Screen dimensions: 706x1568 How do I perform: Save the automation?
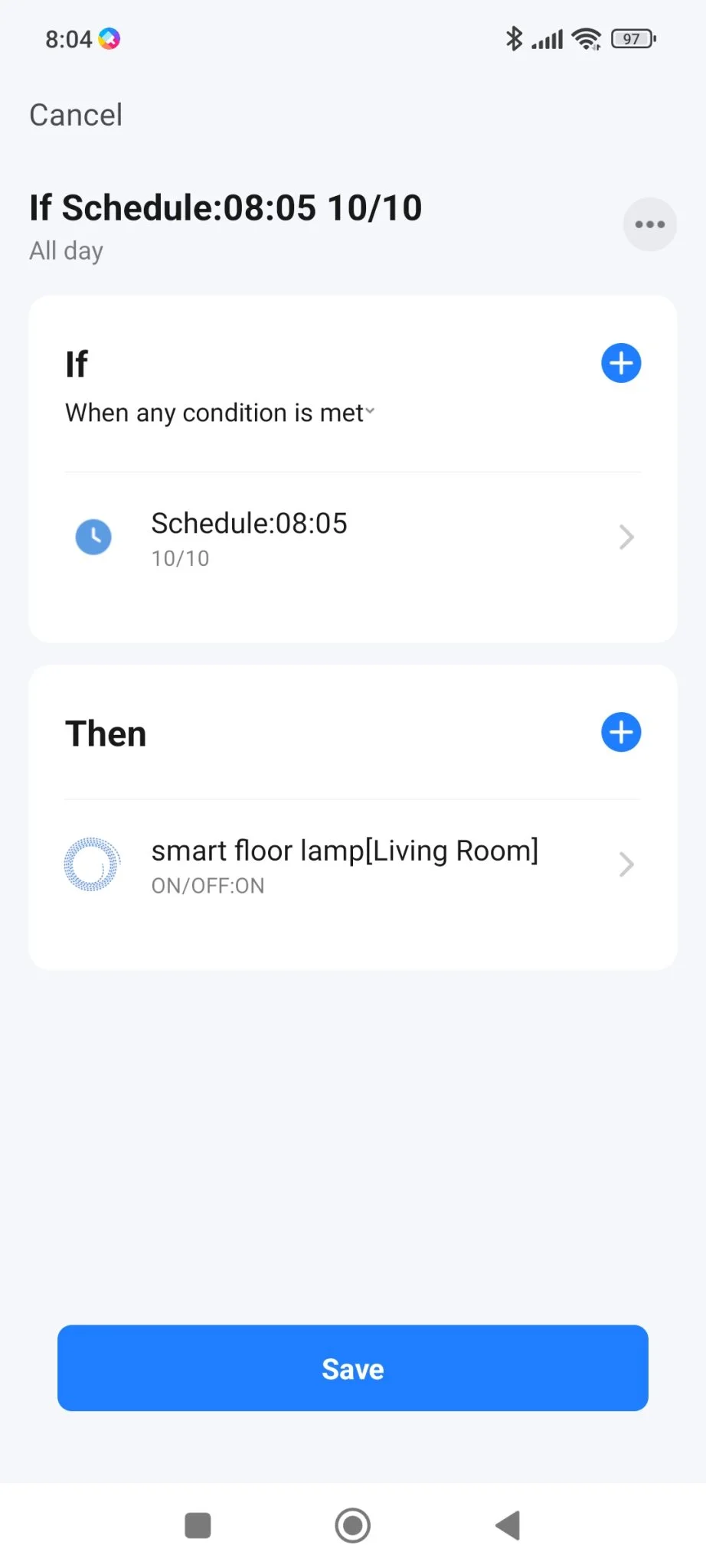(x=352, y=1368)
